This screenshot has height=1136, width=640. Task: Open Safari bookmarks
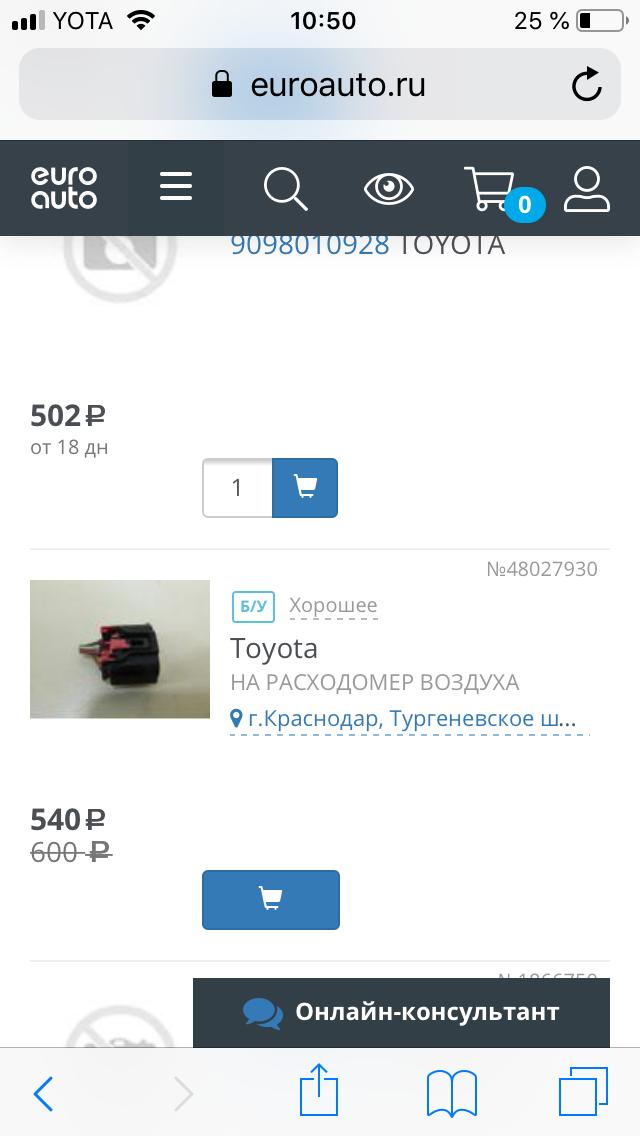[452, 1093]
